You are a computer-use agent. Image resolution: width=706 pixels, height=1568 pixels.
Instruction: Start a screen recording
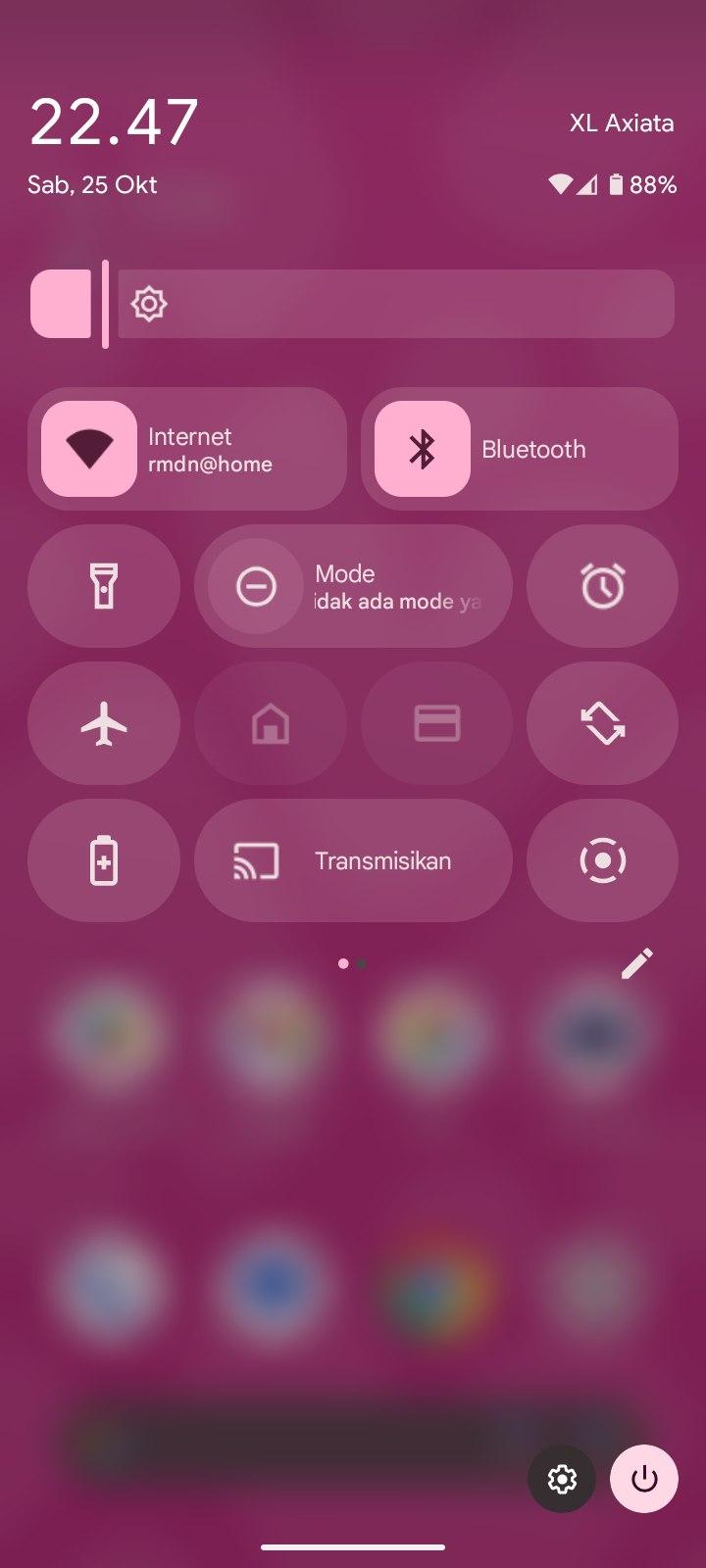(x=602, y=860)
